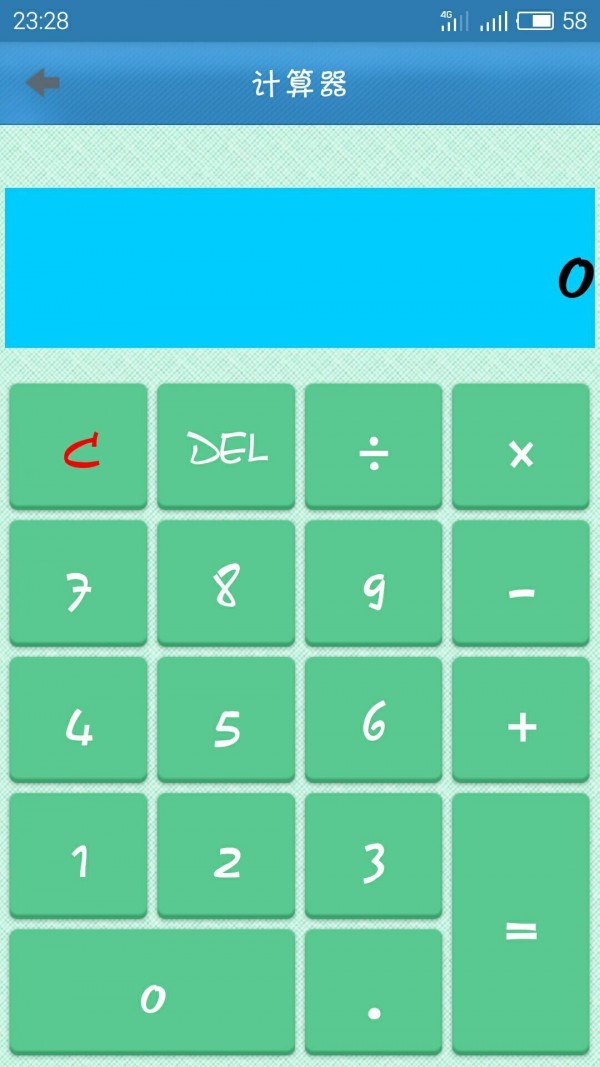
Task: Tap the equals key for the result
Action: tap(520, 924)
